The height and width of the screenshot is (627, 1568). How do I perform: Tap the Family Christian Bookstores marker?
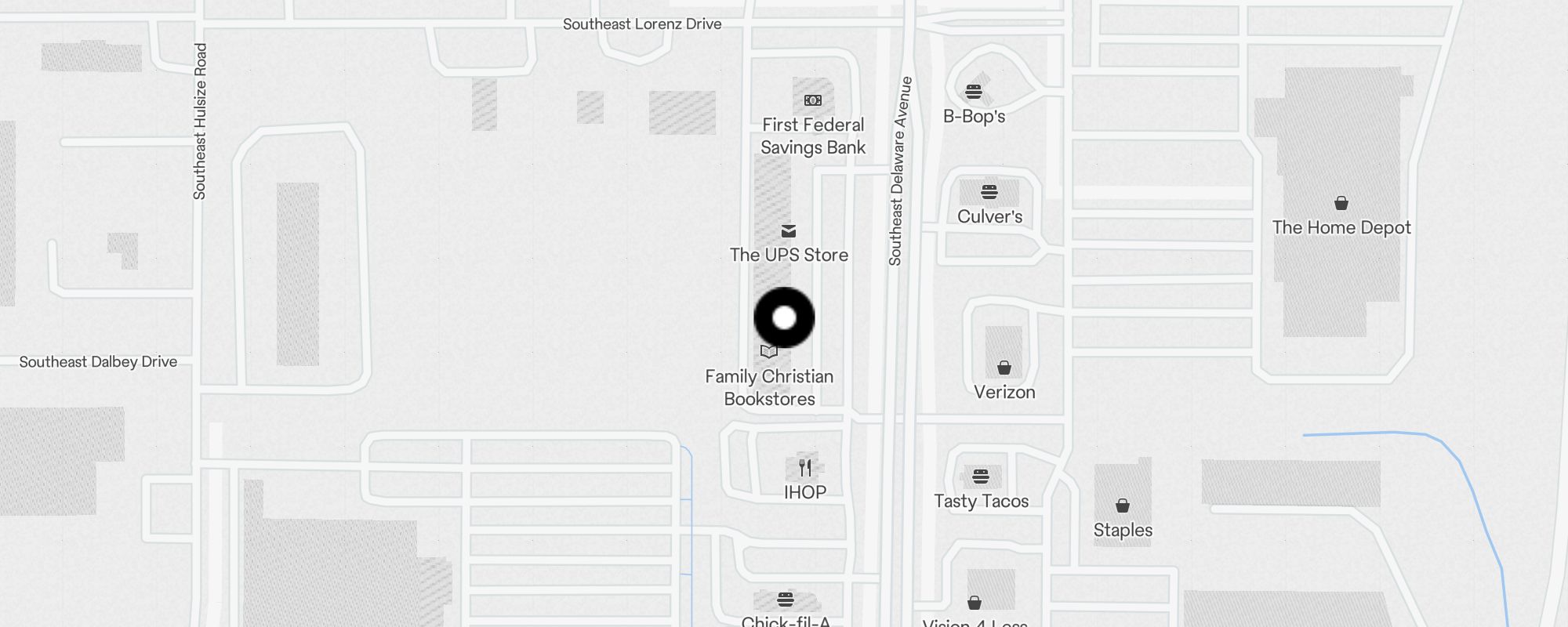click(769, 352)
